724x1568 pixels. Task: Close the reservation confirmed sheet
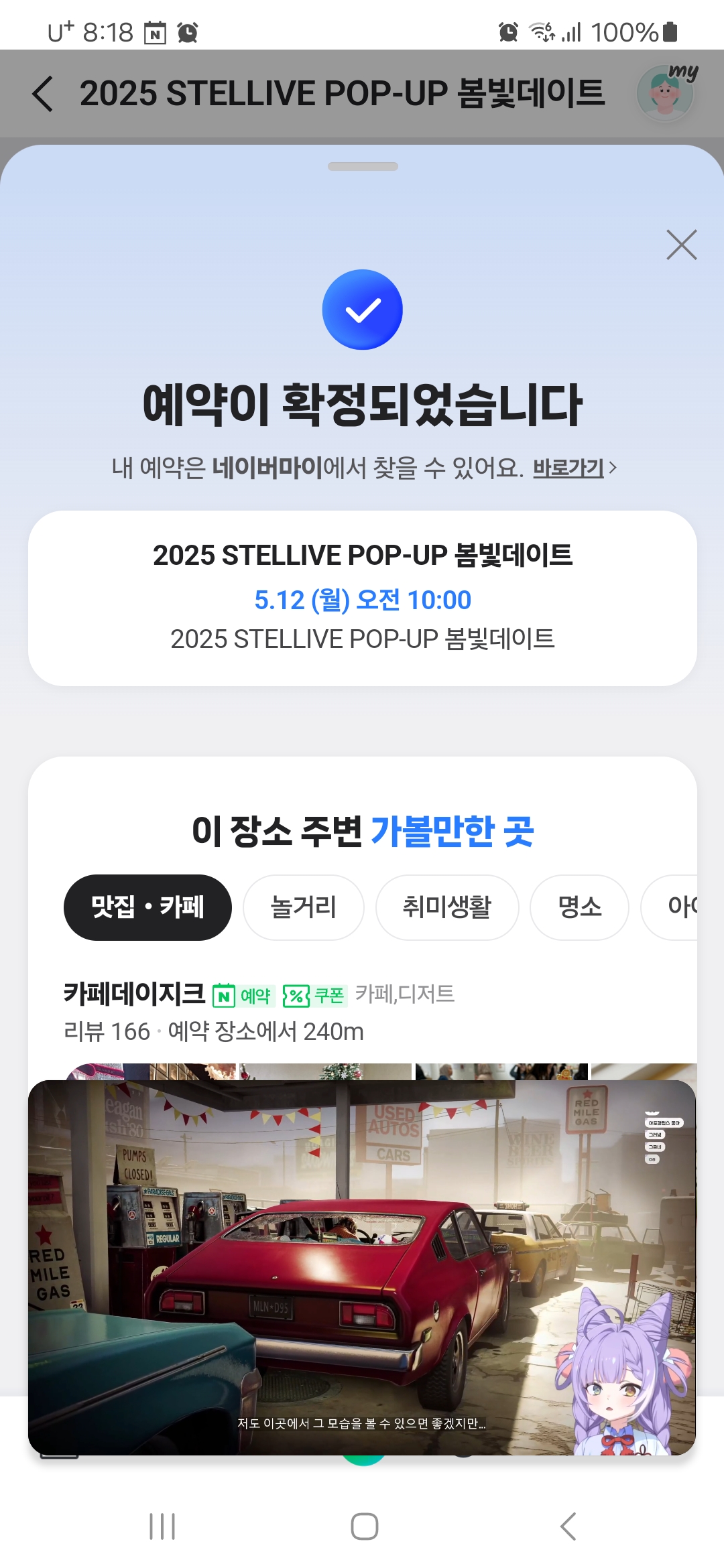pos(682,245)
